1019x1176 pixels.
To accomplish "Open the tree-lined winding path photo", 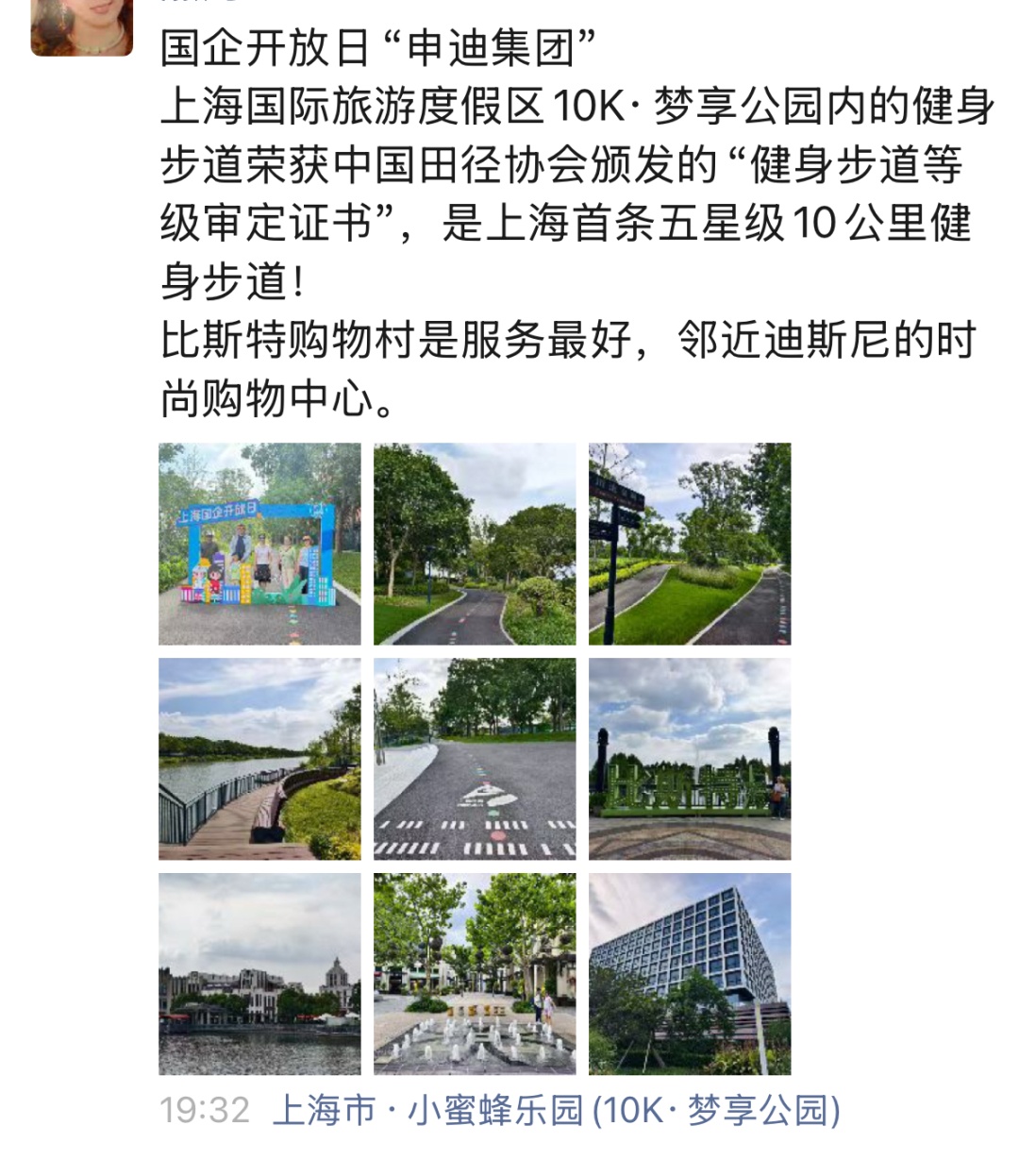I will [475, 544].
